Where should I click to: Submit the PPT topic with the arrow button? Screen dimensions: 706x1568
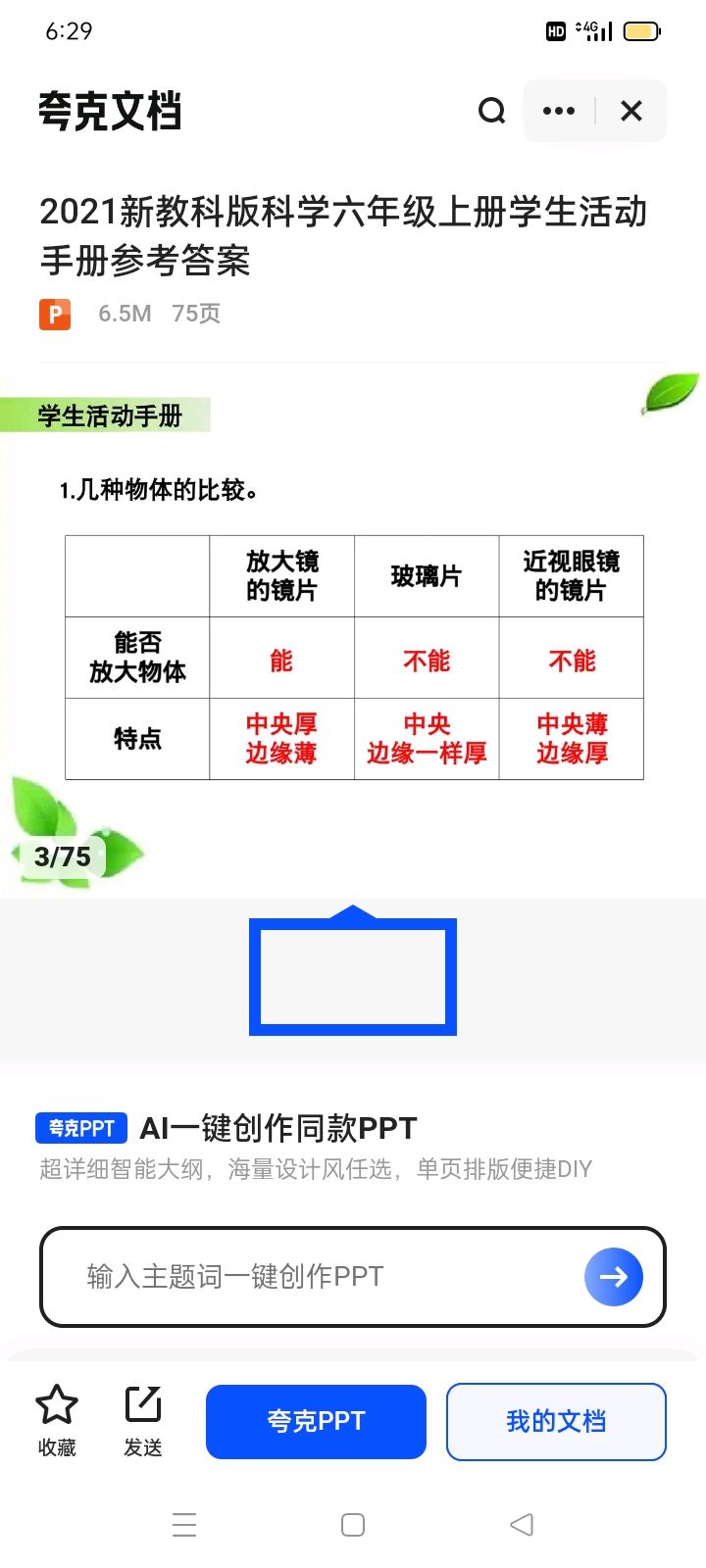coord(613,1276)
